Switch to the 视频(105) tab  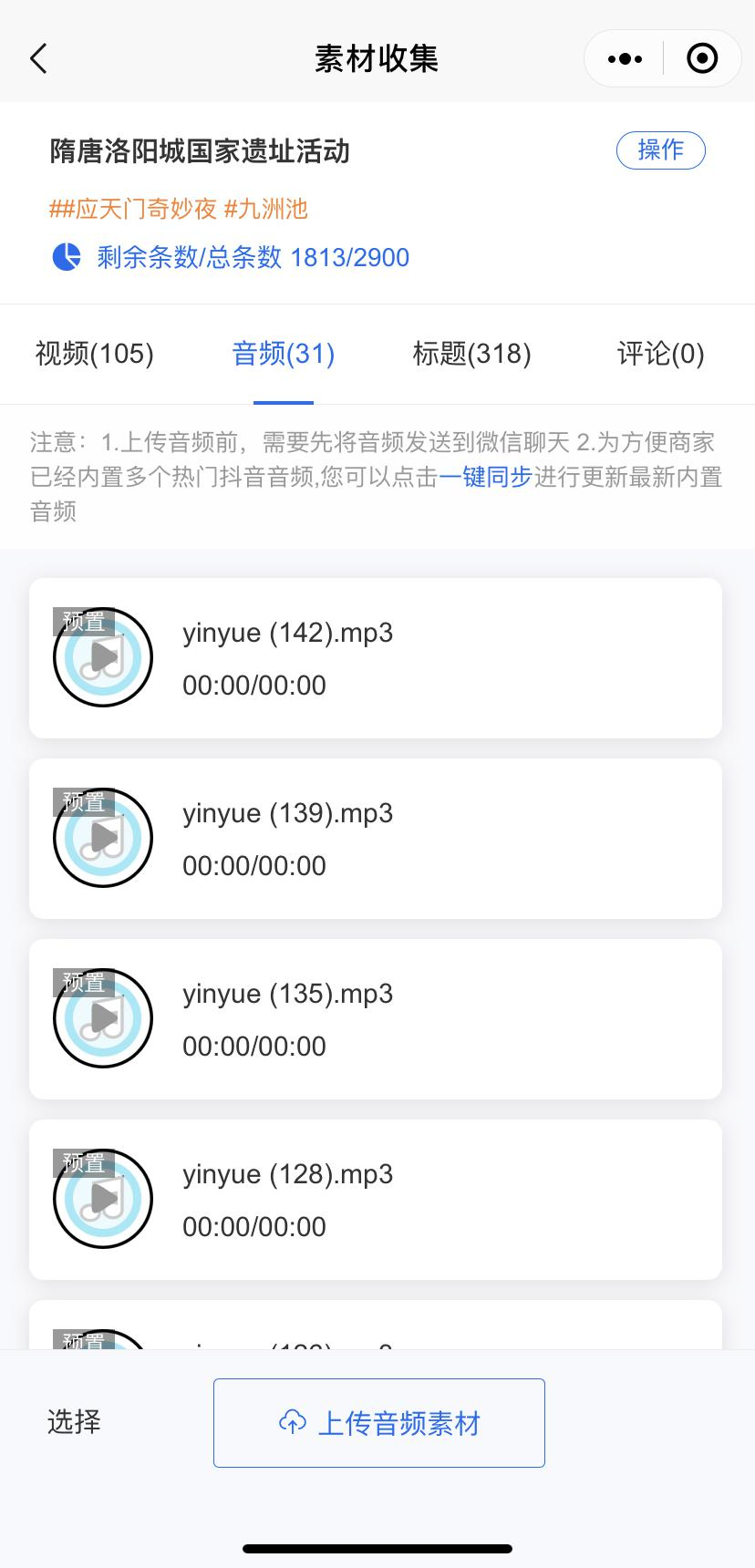coord(94,354)
